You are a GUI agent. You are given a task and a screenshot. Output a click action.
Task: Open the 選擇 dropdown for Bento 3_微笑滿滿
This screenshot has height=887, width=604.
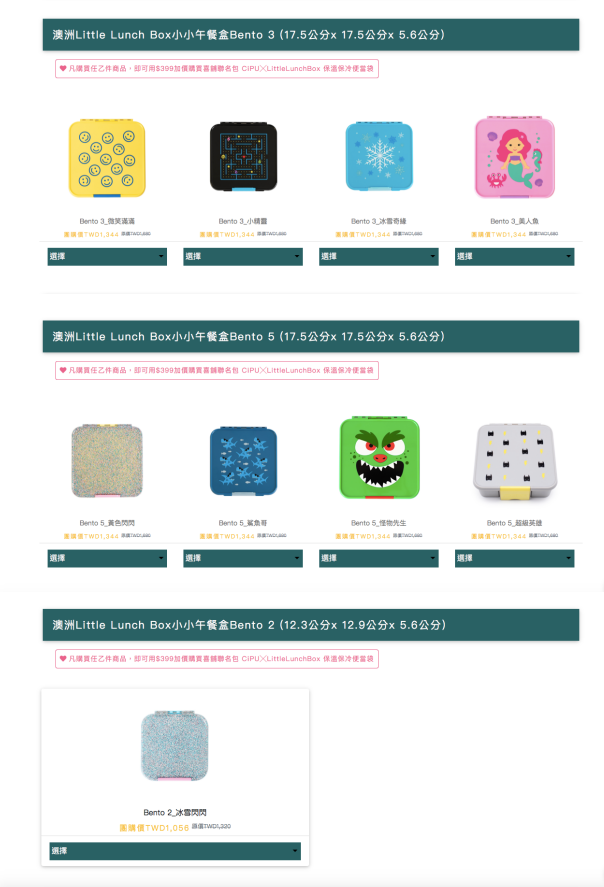click(x=107, y=257)
